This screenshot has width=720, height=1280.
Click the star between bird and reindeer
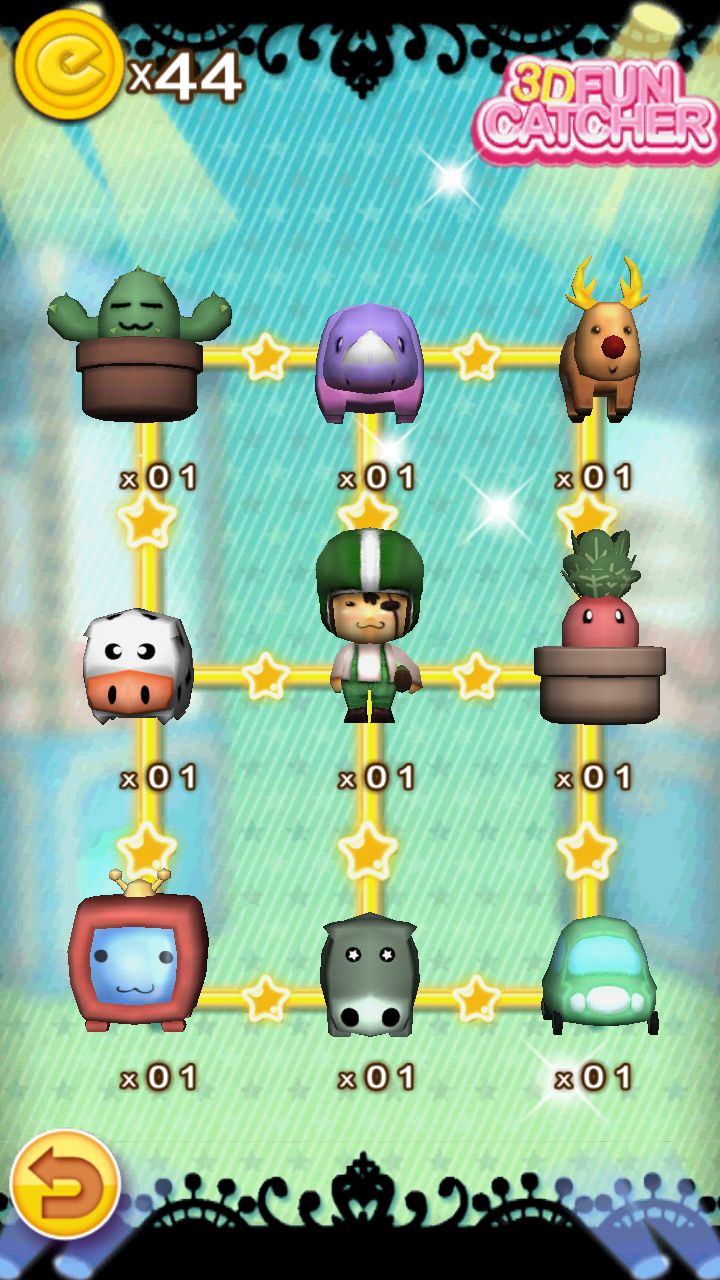(x=477, y=357)
